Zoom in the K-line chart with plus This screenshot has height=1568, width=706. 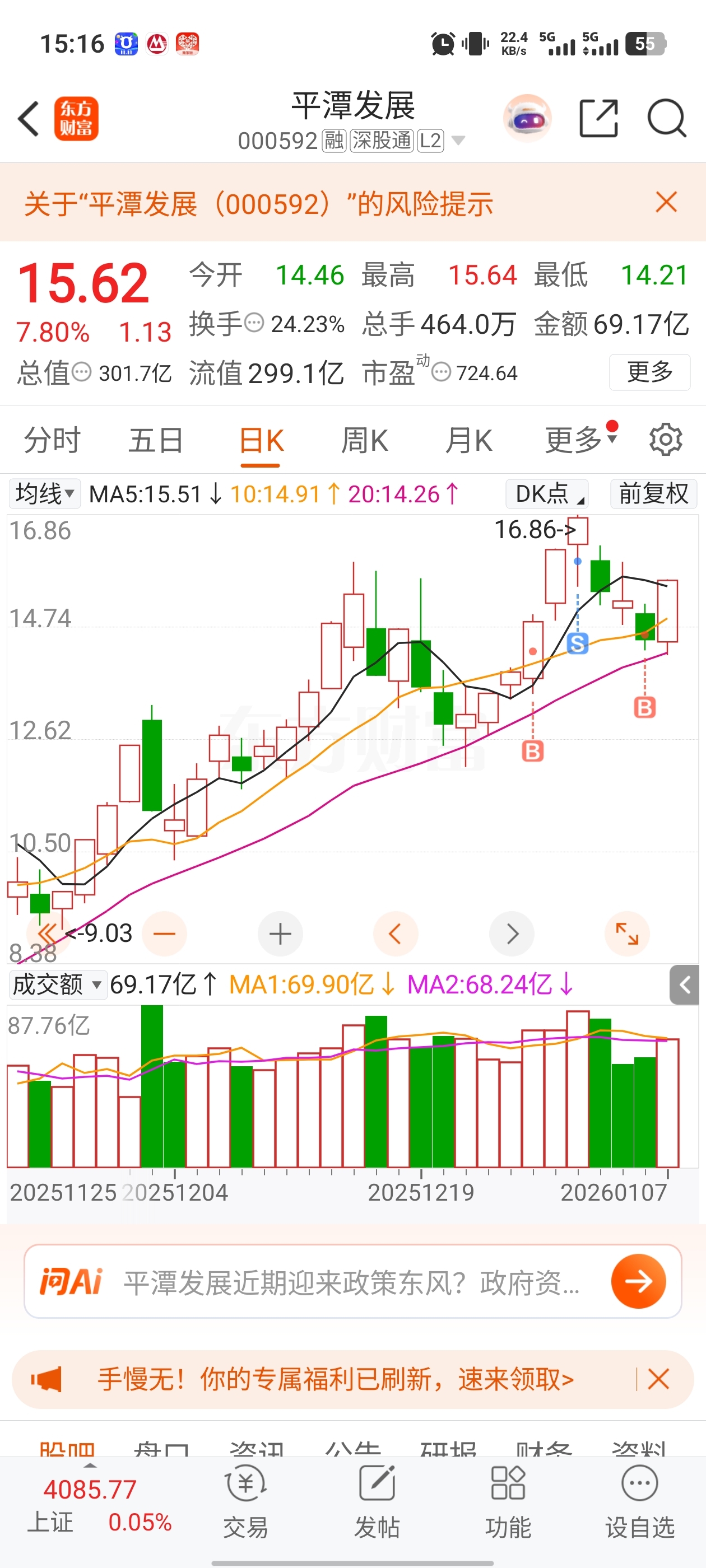coord(280,934)
